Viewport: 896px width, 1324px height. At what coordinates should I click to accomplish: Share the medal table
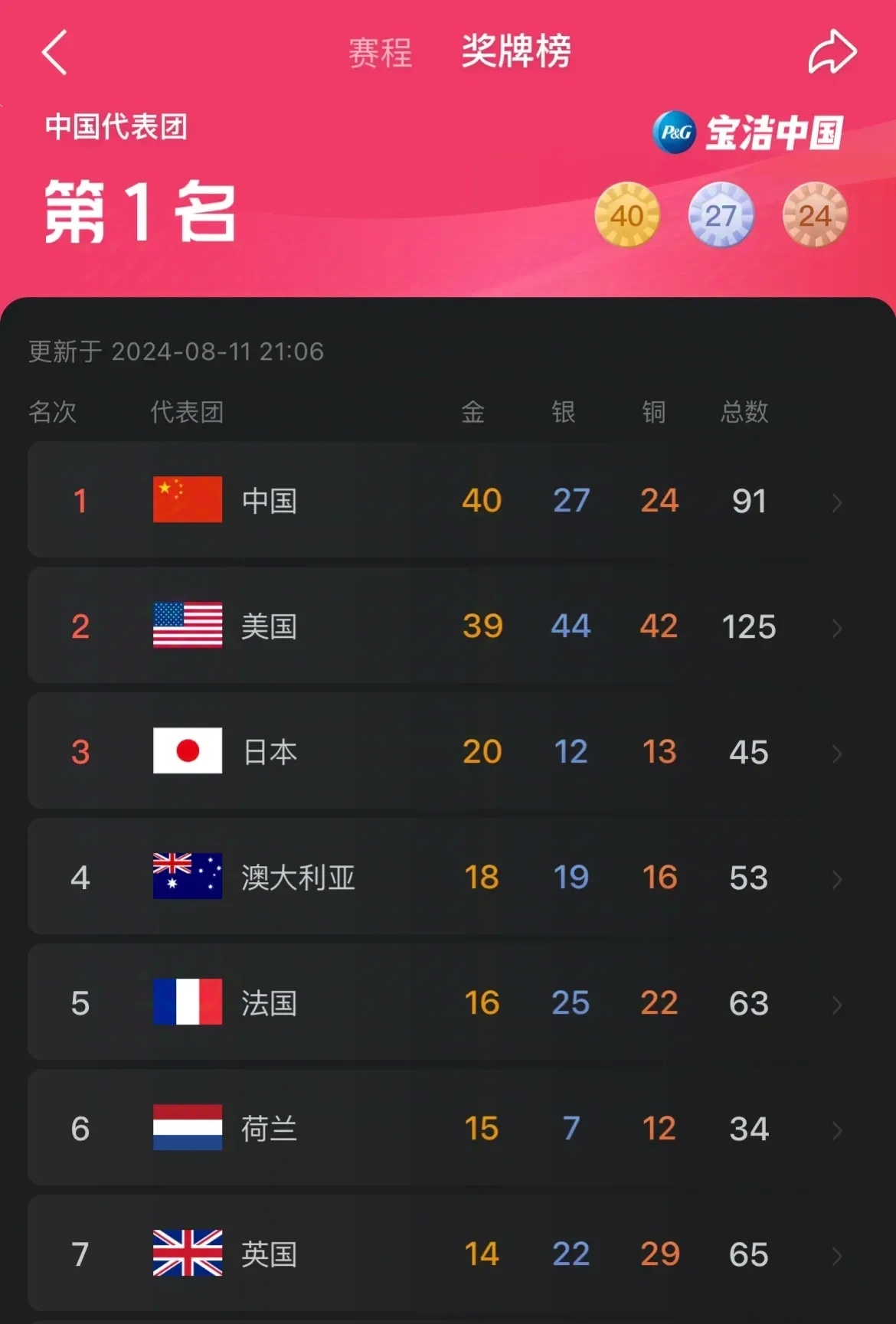[x=832, y=53]
